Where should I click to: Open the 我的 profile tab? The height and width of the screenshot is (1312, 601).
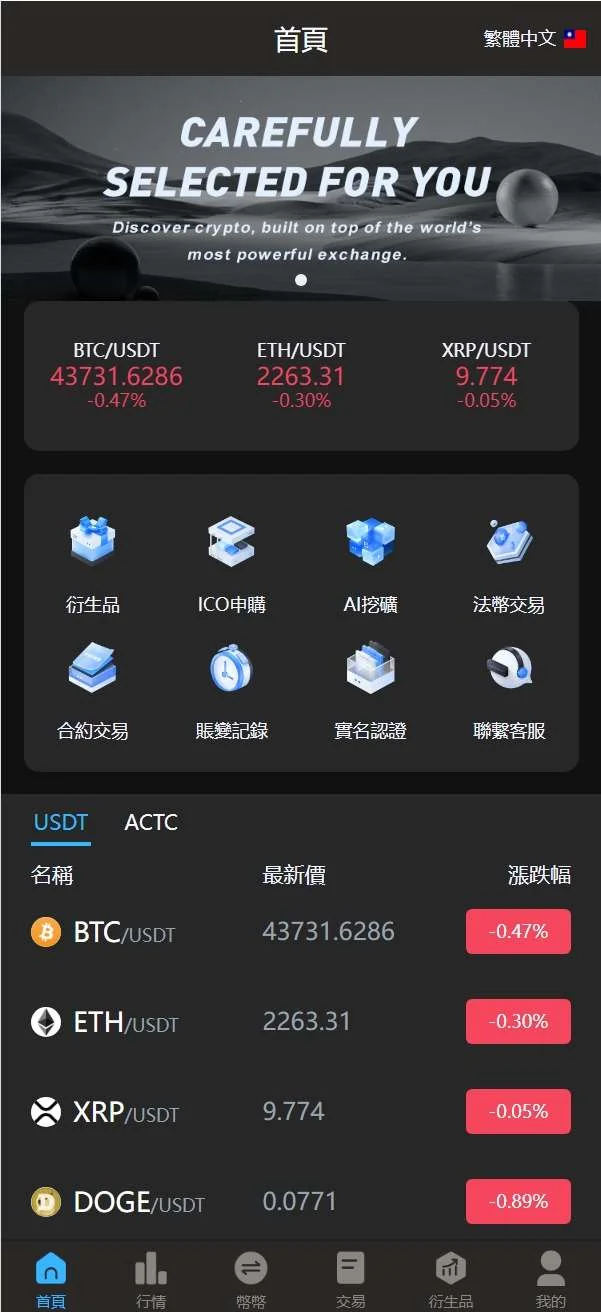tap(551, 1279)
